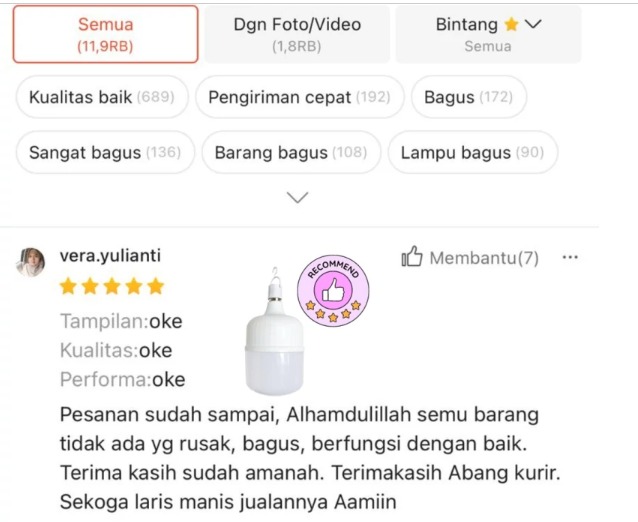This screenshot has width=638, height=522.
Task: Filter reviews by Pengiriman cepat
Action: [x=299, y=97]
